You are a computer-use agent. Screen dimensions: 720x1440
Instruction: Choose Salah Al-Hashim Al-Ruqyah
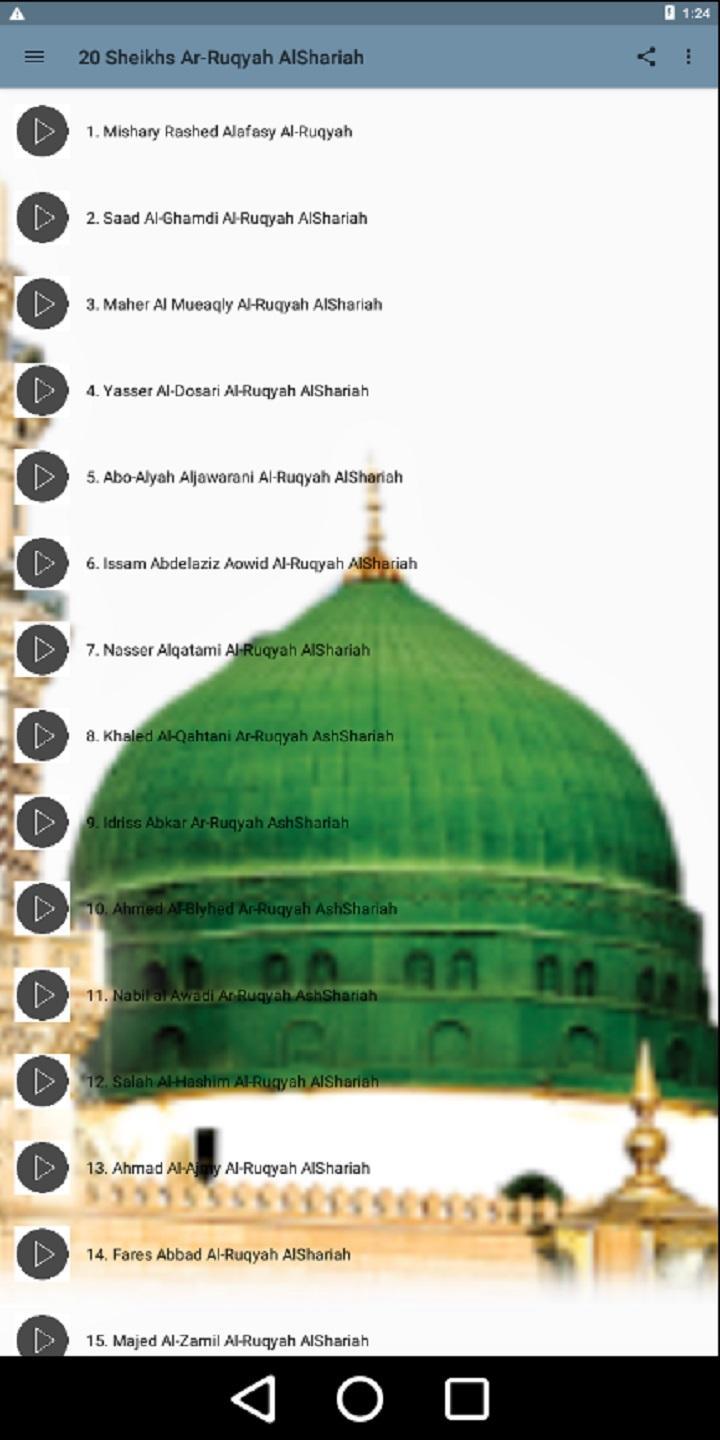[x=360, y=1081]
